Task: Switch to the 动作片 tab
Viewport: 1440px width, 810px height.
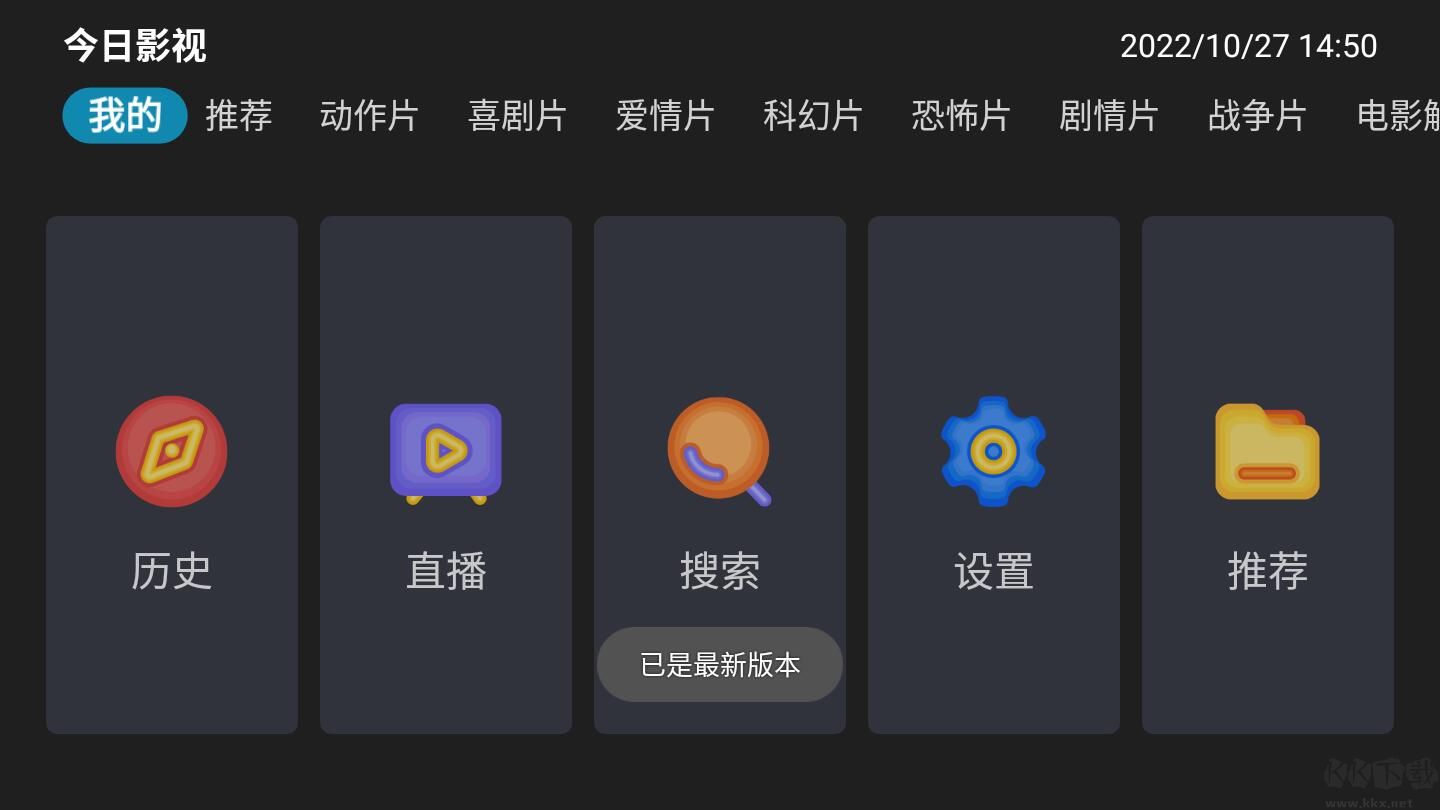Action: pyautogui.click(x=369, y=116)
